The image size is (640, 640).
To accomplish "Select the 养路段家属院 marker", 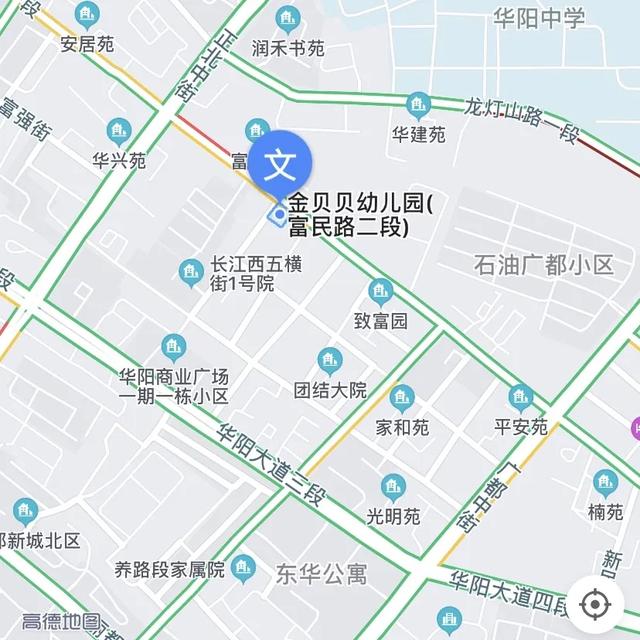I will coord(243,570).
